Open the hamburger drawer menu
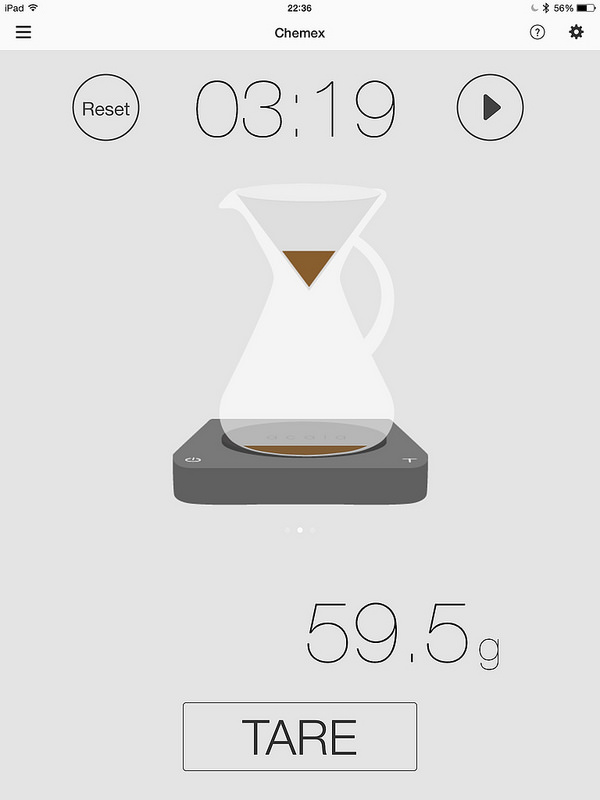This screenshot has width=600, height=800. [23, 32]
